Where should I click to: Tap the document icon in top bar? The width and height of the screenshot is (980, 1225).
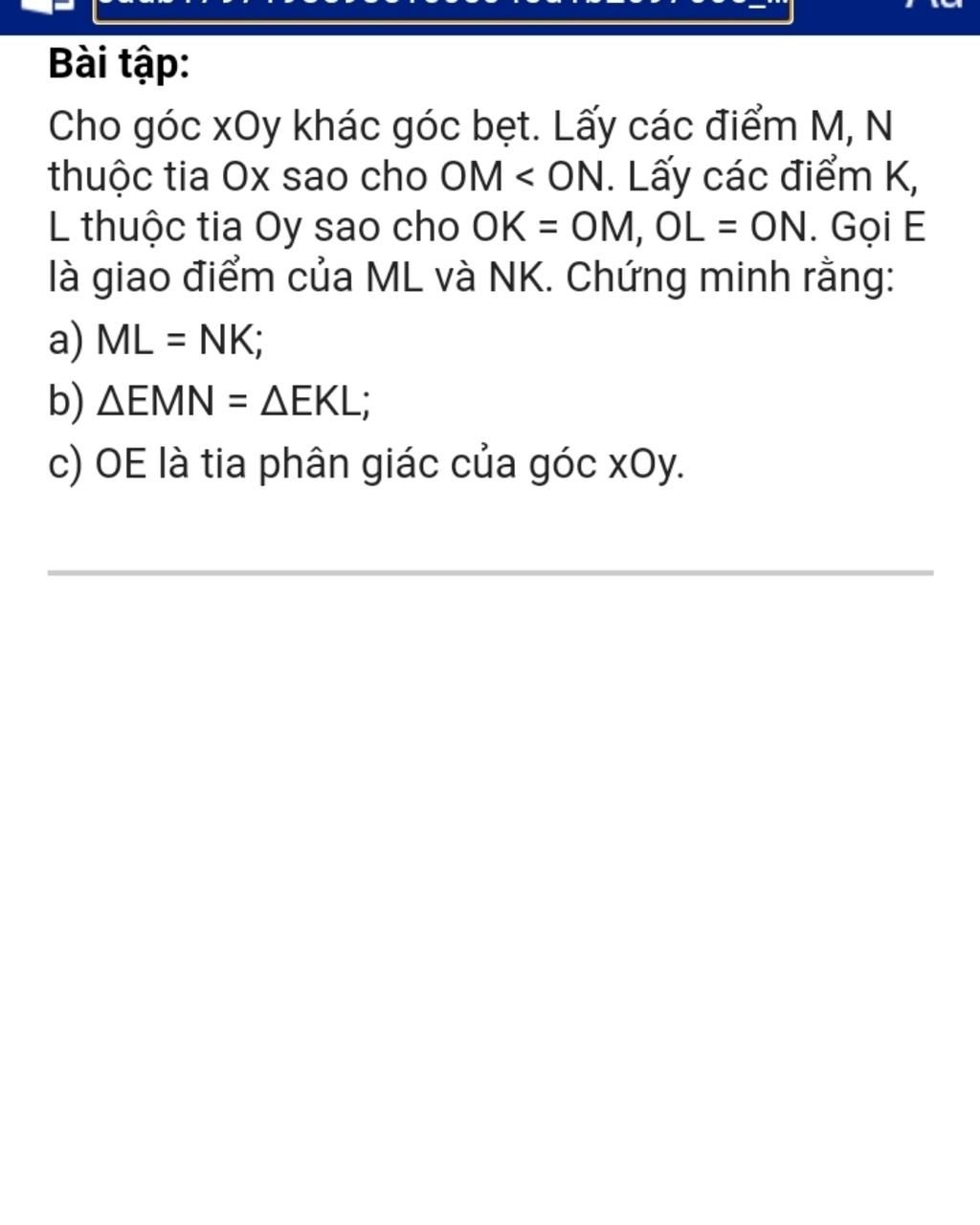(x=47, y=7)
